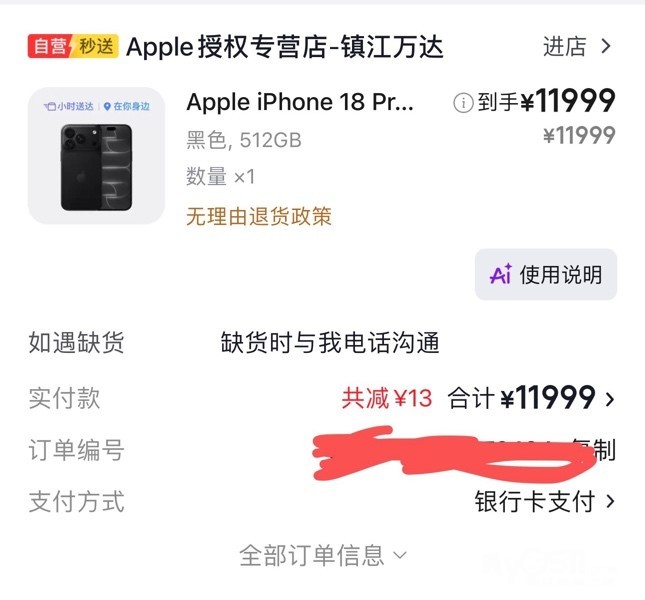Image resolution: width=645 pixels, height=600 pixels.
Task: Open Apple 授权专营店-镇江万达 store name
Action: tap(285, 47)
